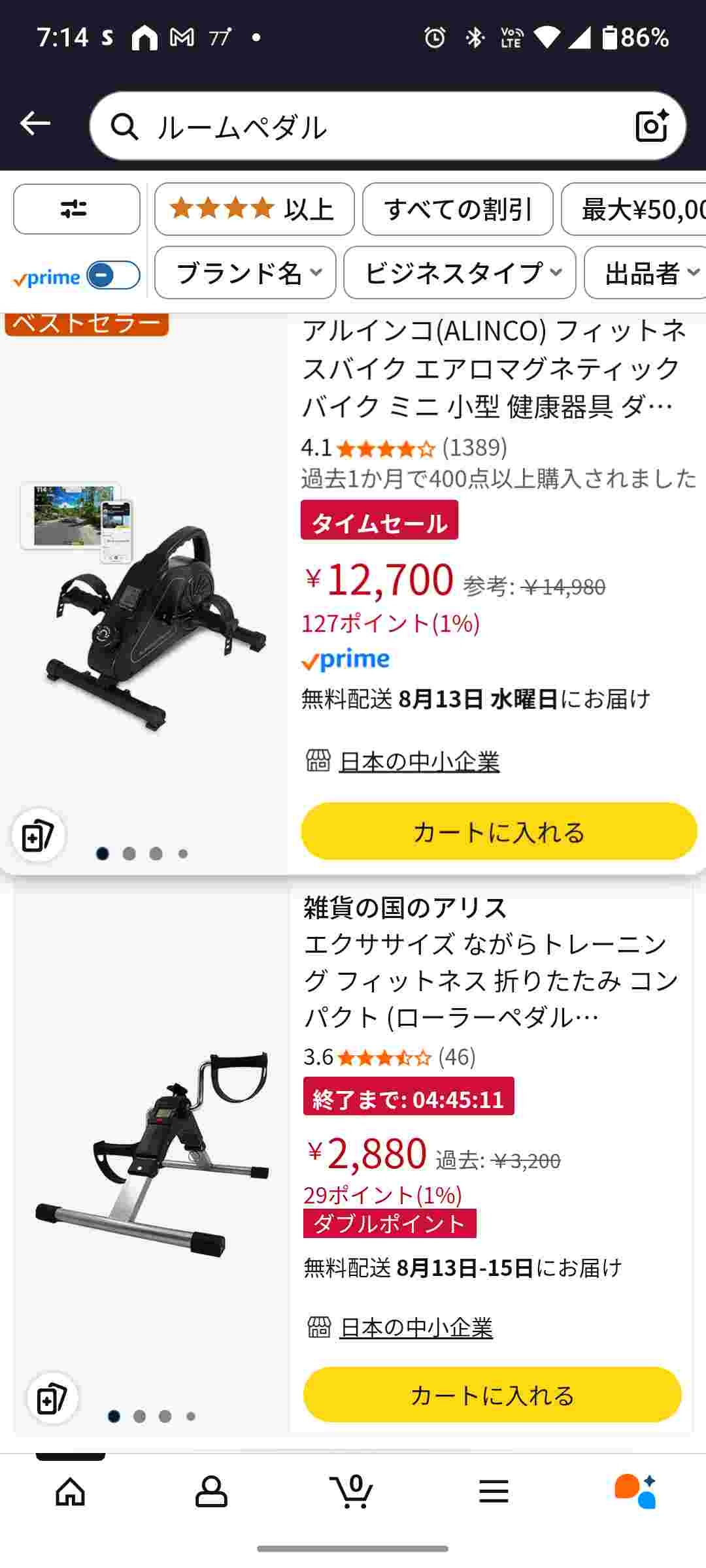The height and width of the screenshot is (1568, 706).
Task: Apply the すべての割引 filter chip
Action: click(458, 209)
